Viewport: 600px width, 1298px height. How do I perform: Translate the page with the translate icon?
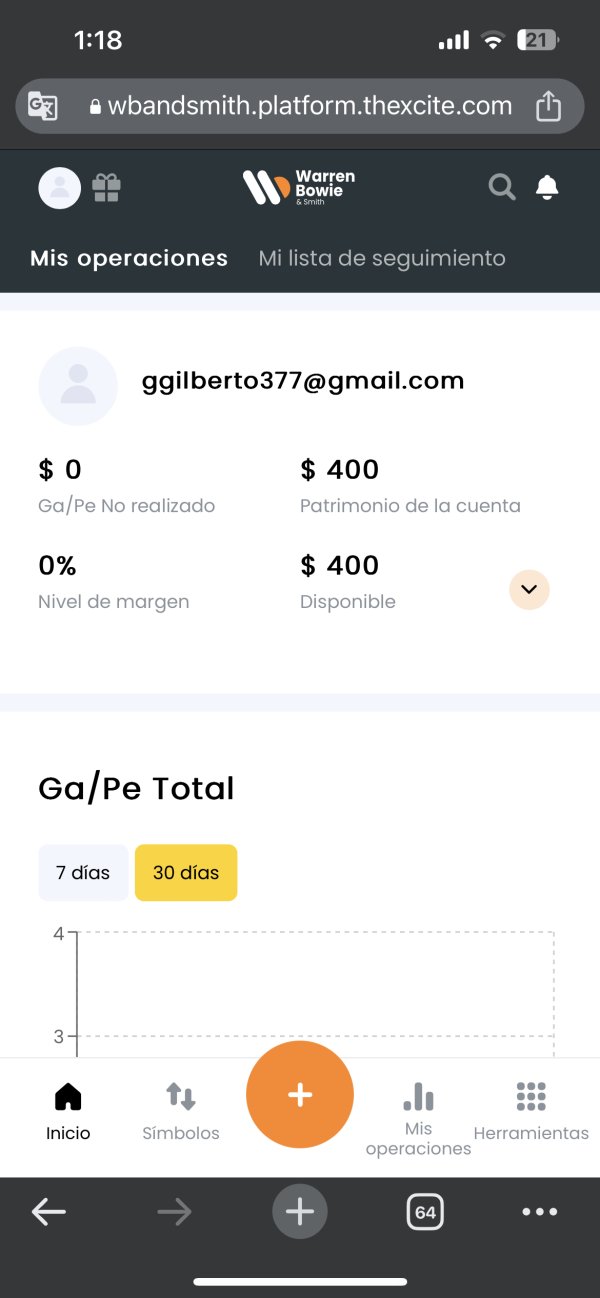pyautogui.click(x=43, y=106)
